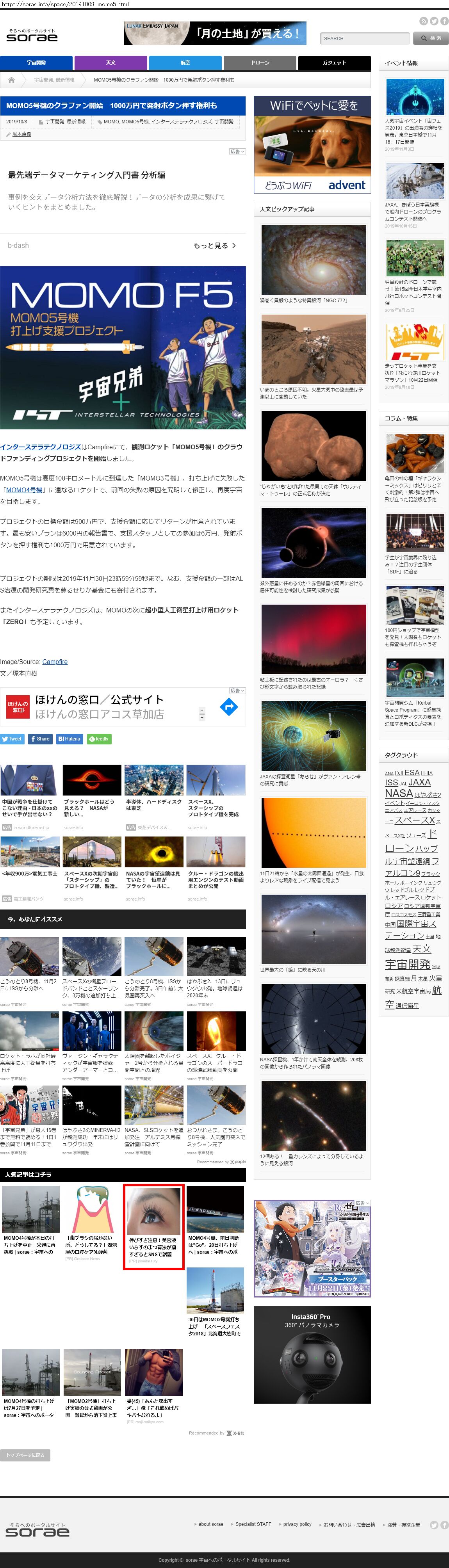Viewport: 449px width, 1568px height.
Task: Open the もっと見る link
Action: click(x=214, y=245)
